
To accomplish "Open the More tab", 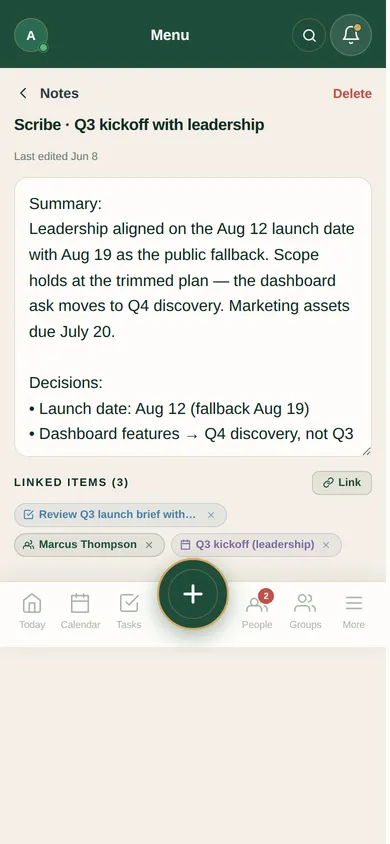I will pyautogui.click(x=353, y=611).
